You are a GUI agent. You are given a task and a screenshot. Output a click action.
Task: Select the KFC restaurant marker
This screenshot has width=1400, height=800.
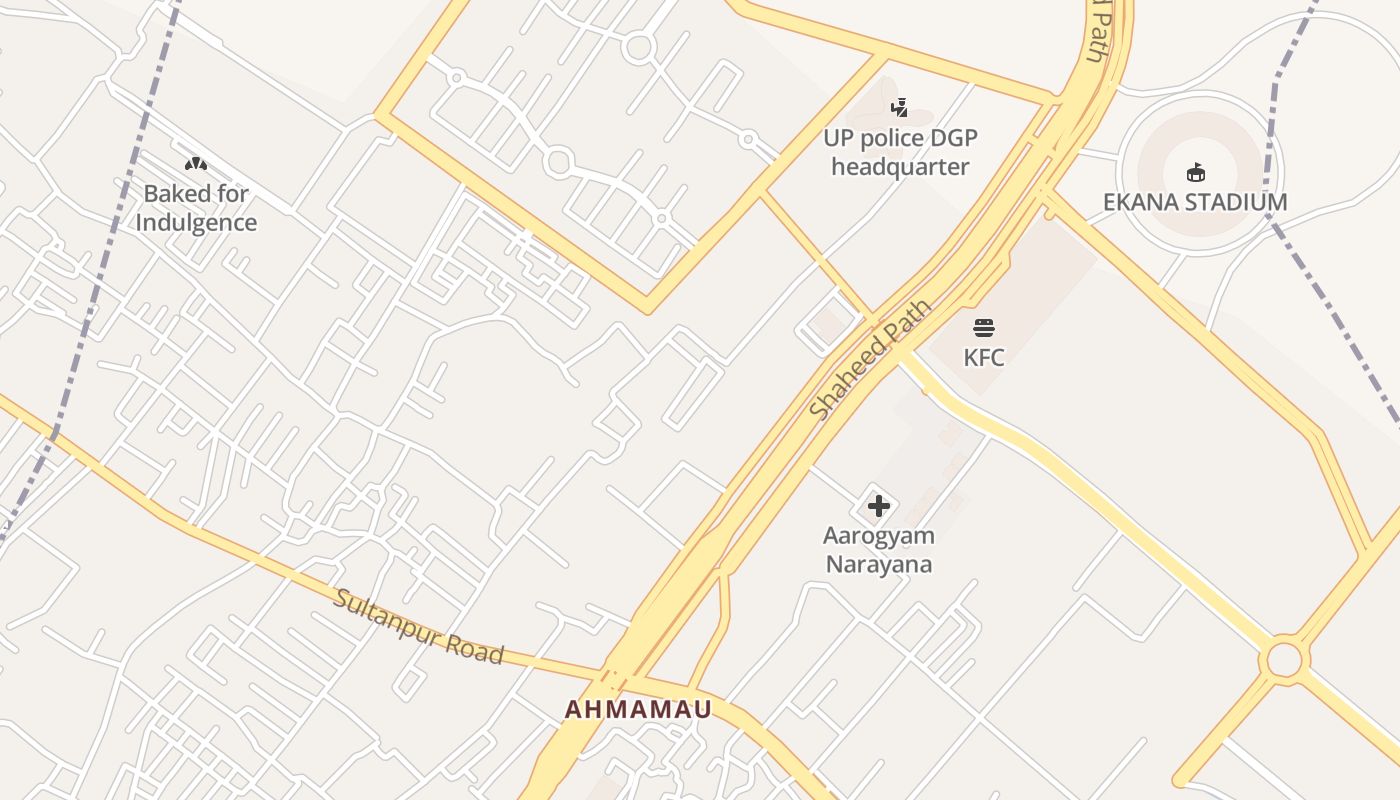(984, 328)
